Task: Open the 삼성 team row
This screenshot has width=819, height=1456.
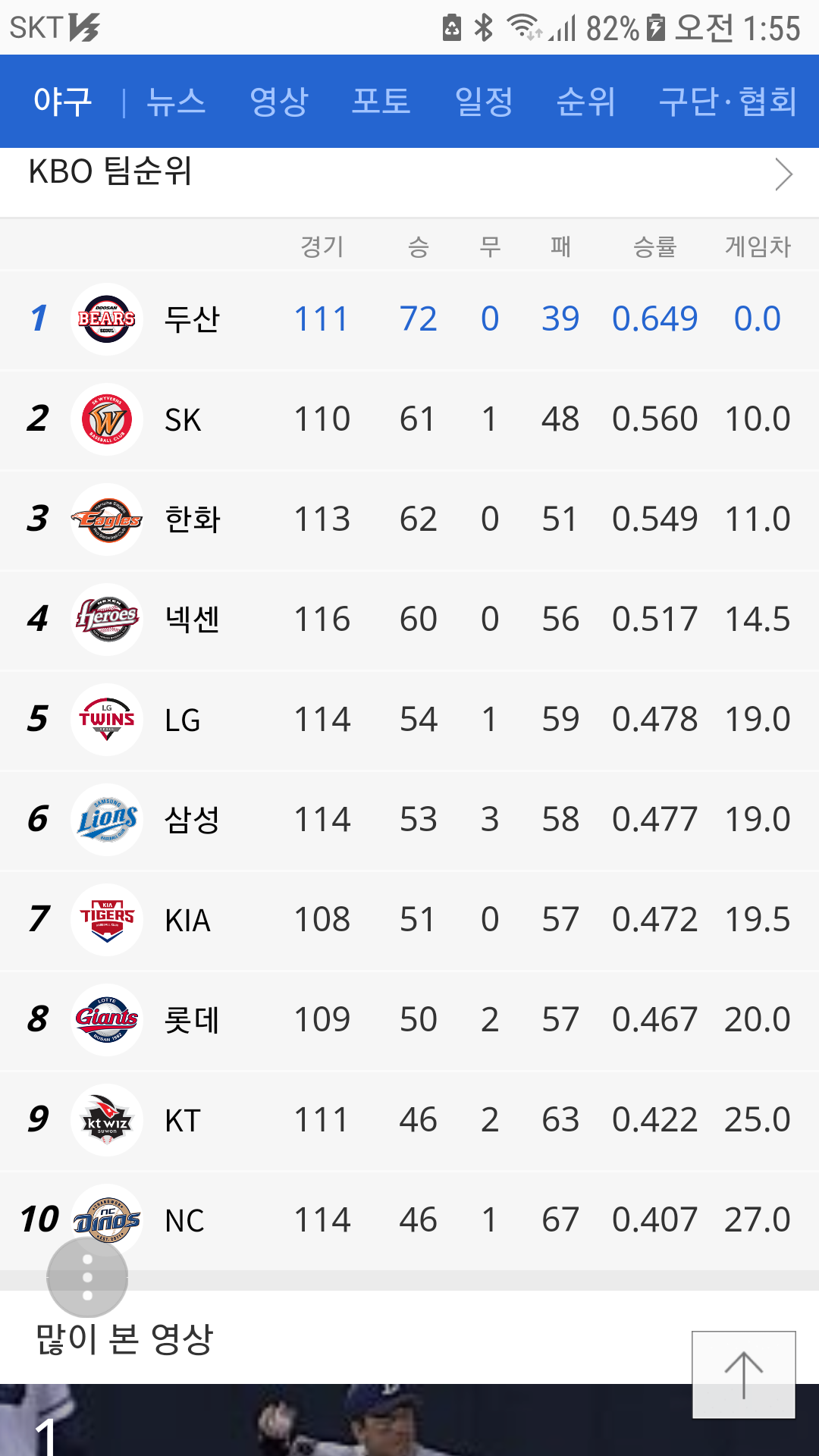Action: (409, 820)
